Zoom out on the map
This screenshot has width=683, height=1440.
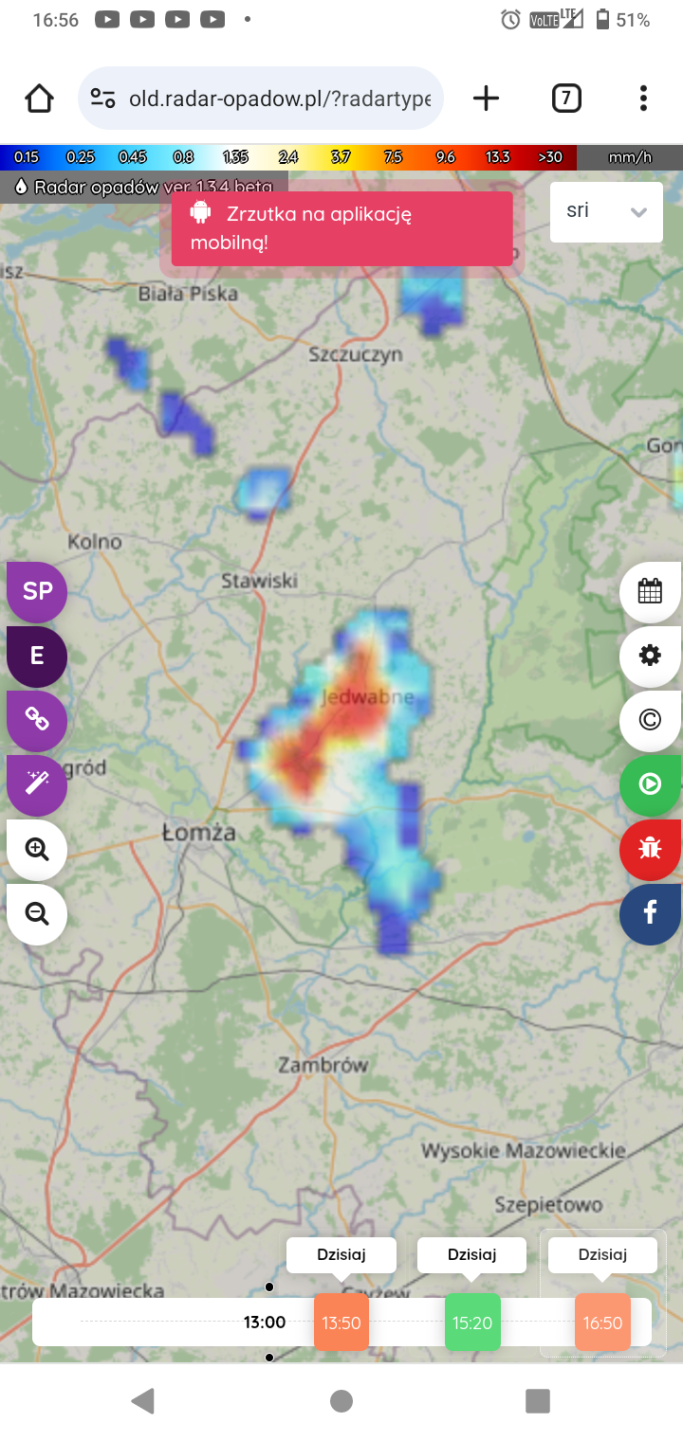(x=37, y=914)
